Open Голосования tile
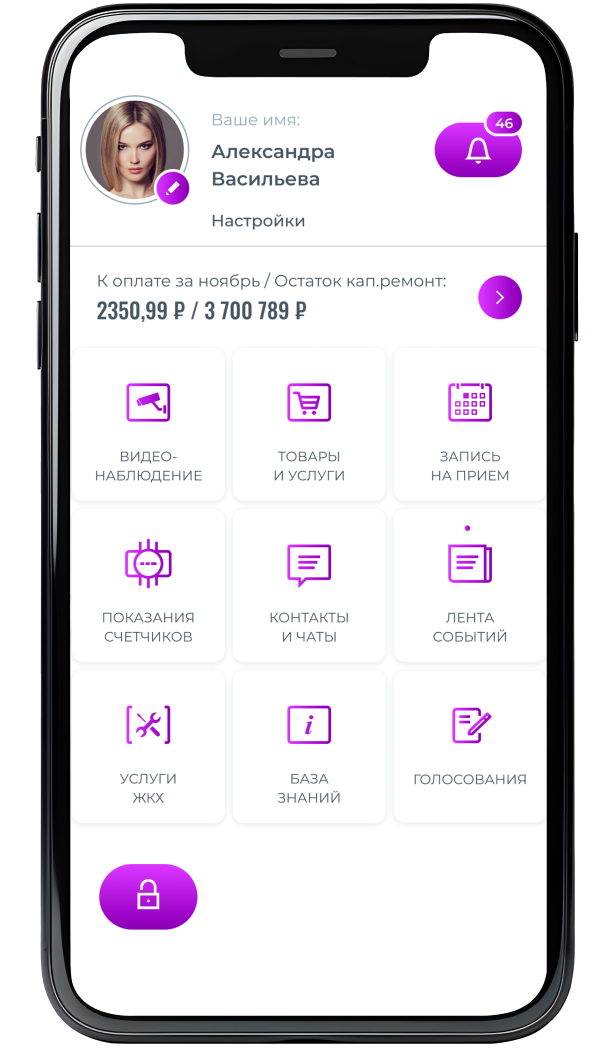This screenshot has width=608, height=1048. [470, 747]
